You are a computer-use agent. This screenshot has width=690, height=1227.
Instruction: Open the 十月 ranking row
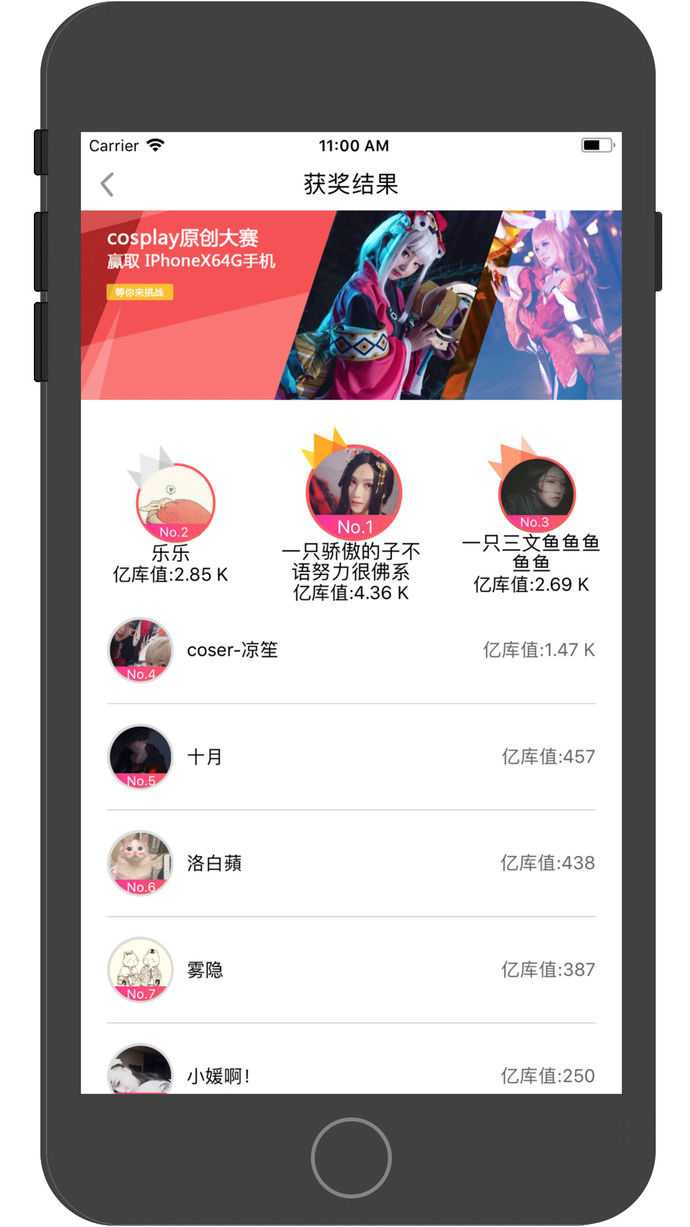(351, 757)
